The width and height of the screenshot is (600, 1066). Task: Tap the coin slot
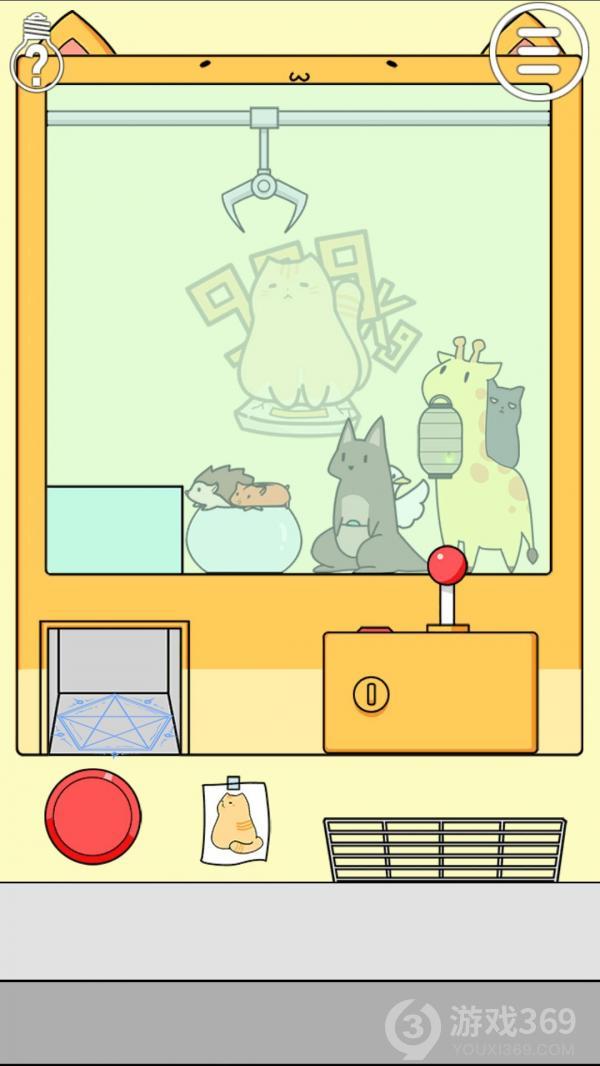(371, 693)
